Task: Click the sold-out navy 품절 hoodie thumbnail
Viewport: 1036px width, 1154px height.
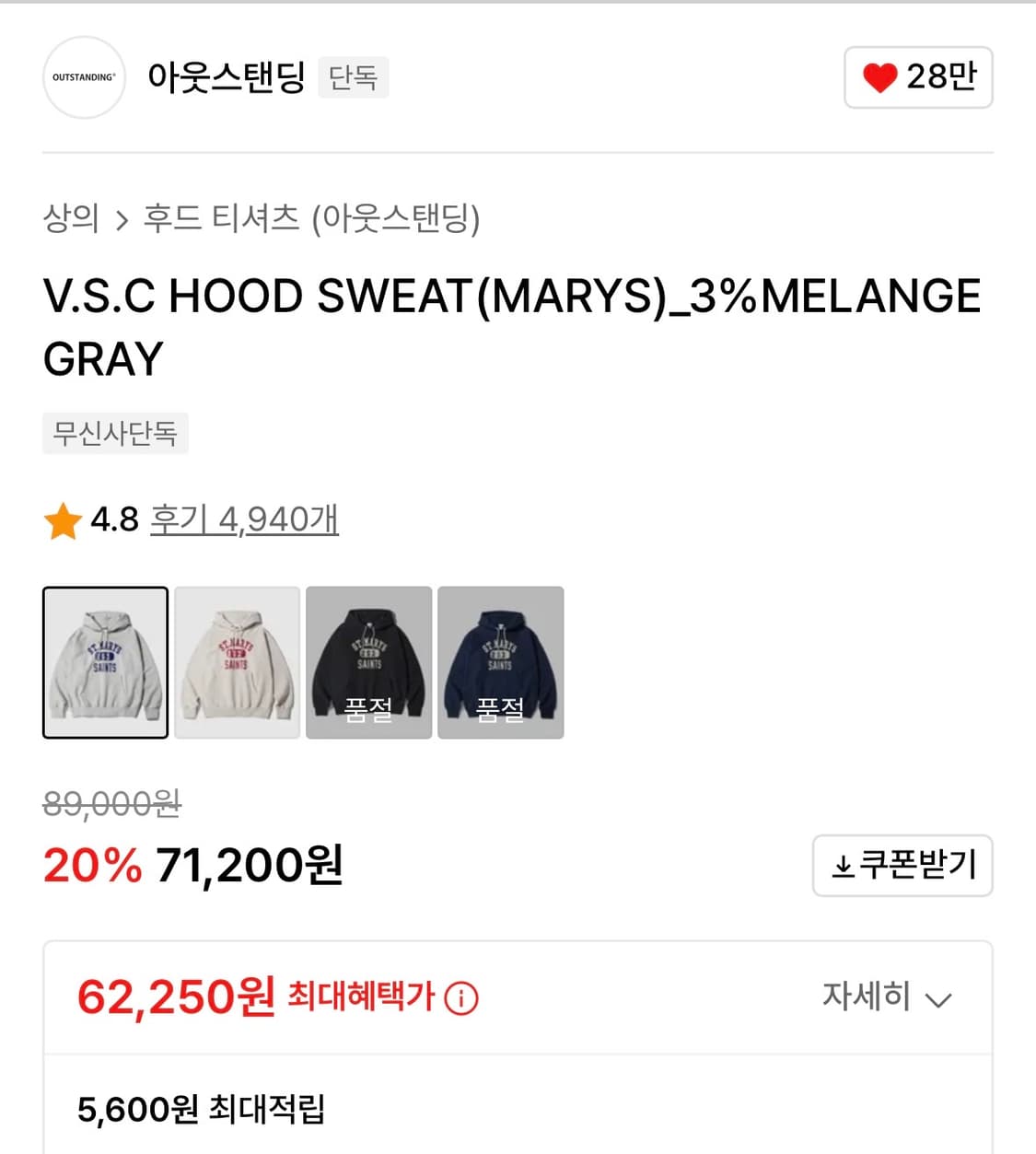Action: 500,661
